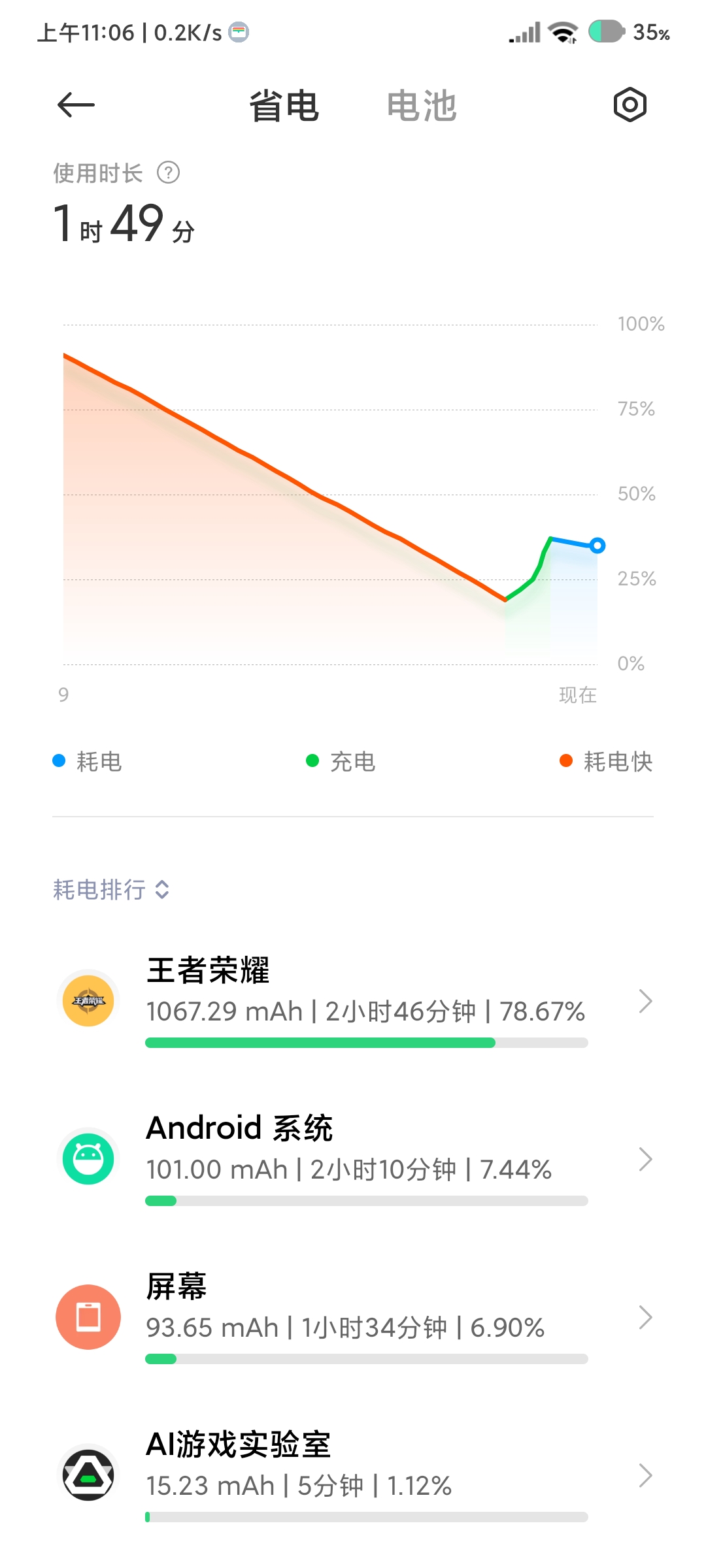Viewport: 706px width, 1568px height.
Task: Go back using the top-left arrow
Action: pyautogui.click(x=76, y=105)
